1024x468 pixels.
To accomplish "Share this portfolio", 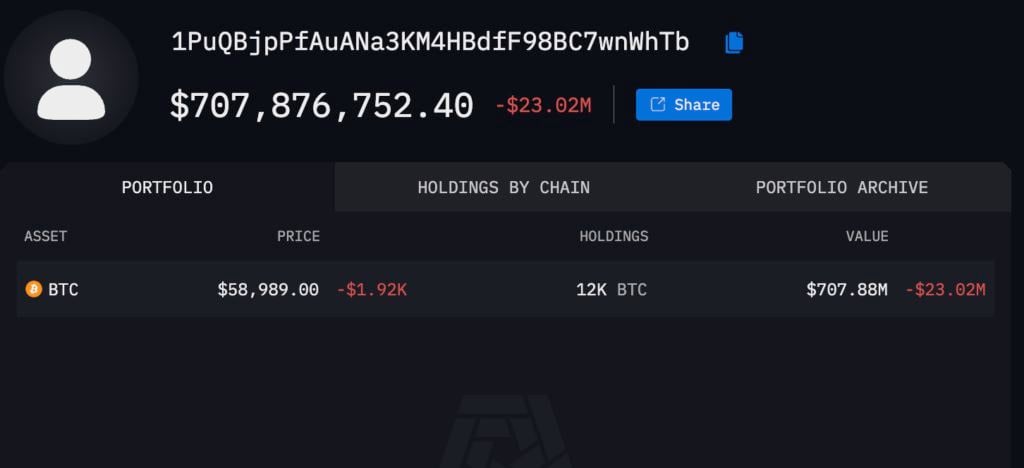I will click(684, 104).
